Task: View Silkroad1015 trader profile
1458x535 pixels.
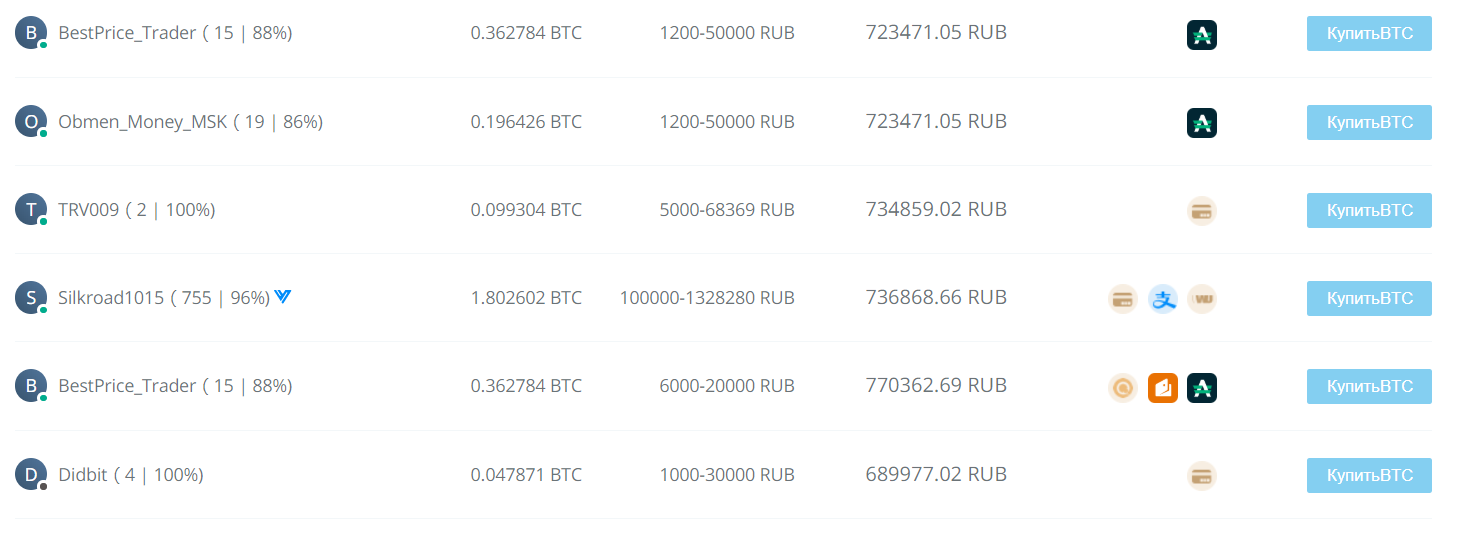Action: point(111,298)
